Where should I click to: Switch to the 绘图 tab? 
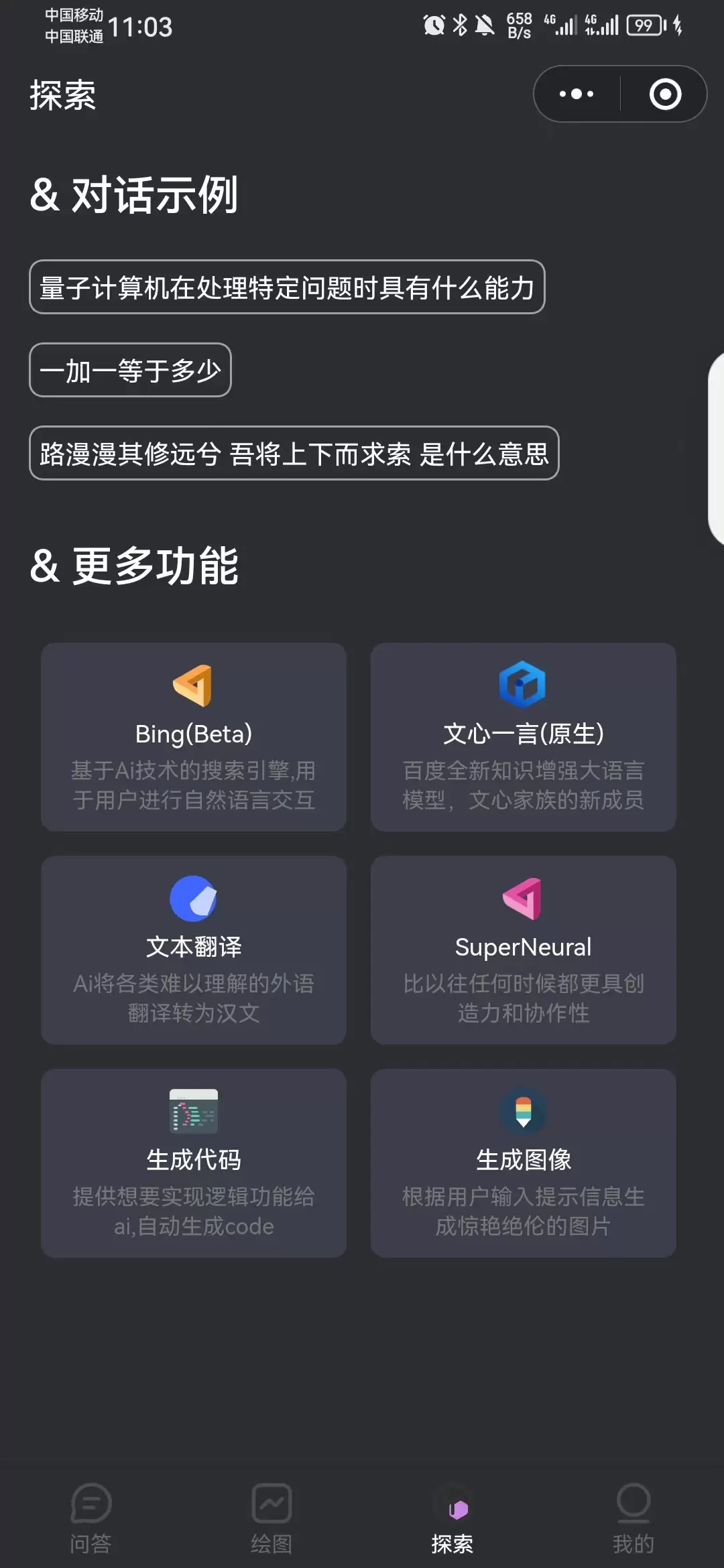(x=271, y=1518)
